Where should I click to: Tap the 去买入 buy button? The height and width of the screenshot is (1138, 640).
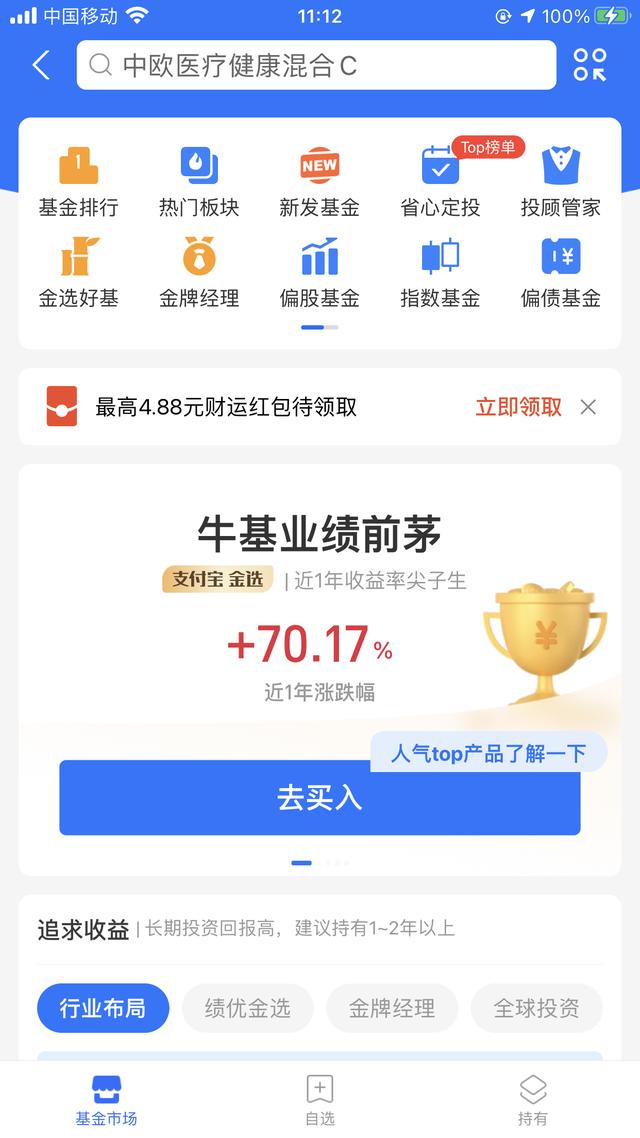click(x=319, y=798)
